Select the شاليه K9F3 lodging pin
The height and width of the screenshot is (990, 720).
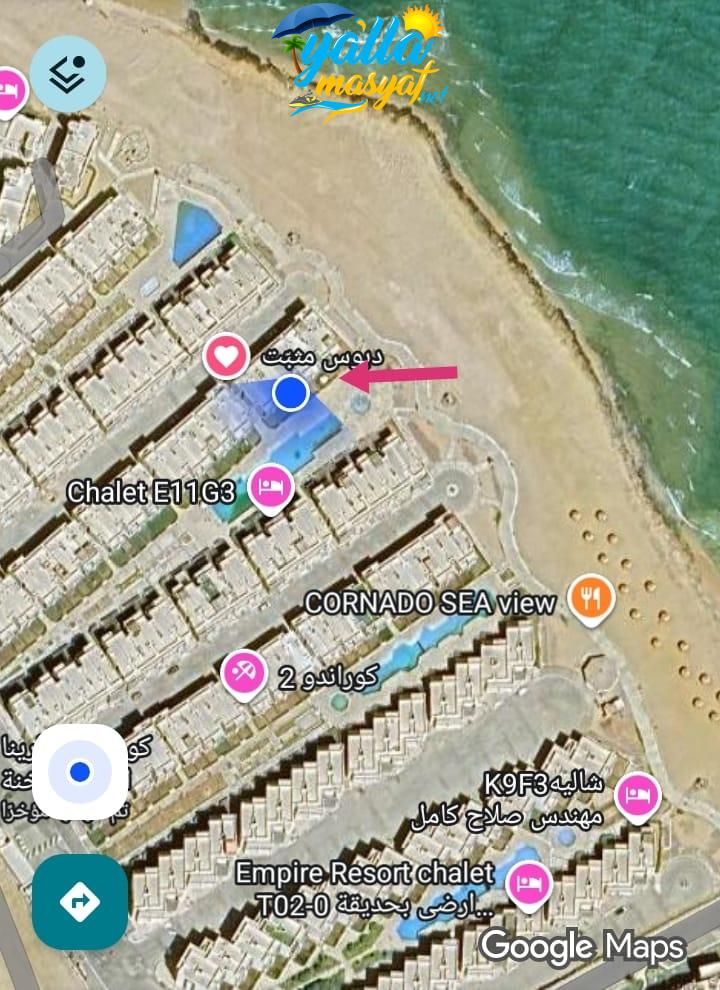click(636, 796)
